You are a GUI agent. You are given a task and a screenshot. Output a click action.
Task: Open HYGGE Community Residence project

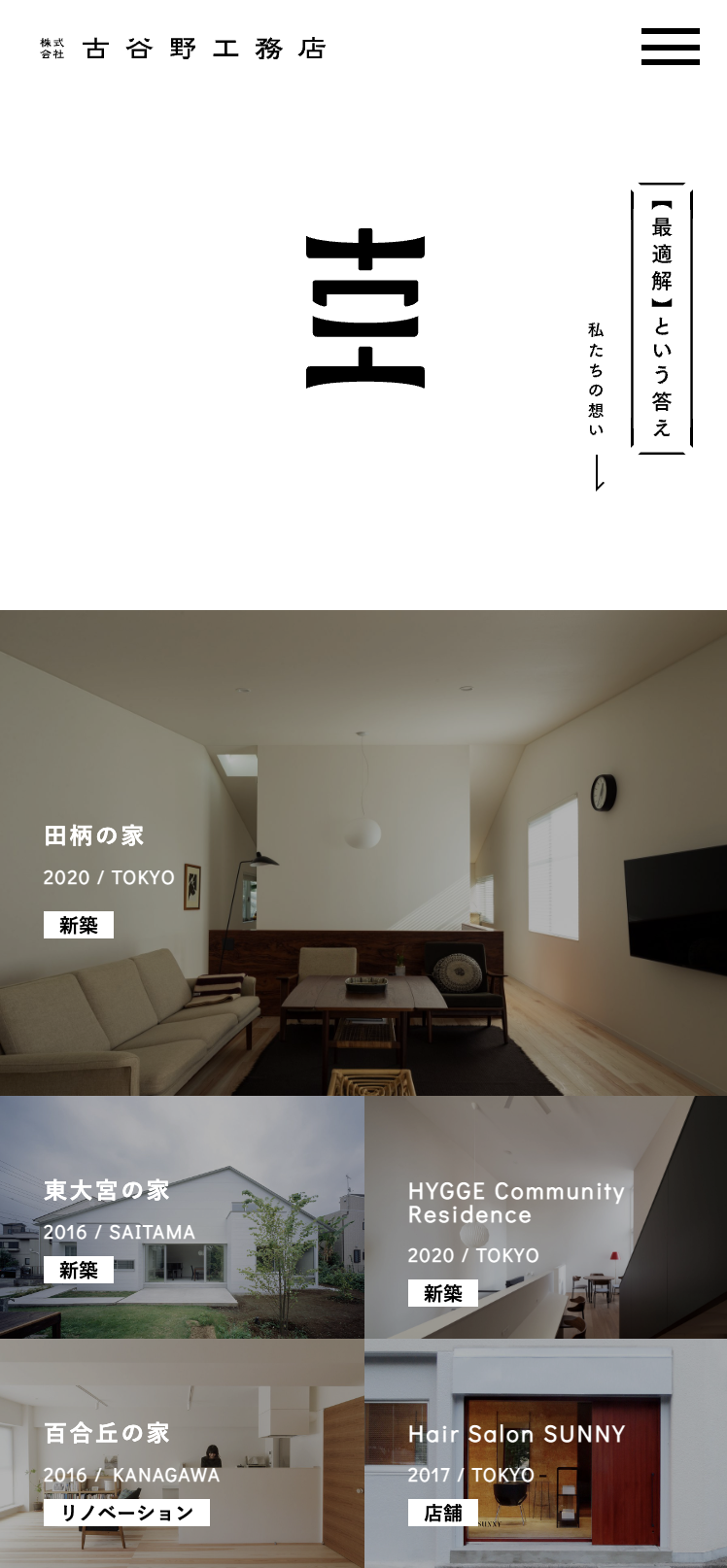(x=545, y=1217)
